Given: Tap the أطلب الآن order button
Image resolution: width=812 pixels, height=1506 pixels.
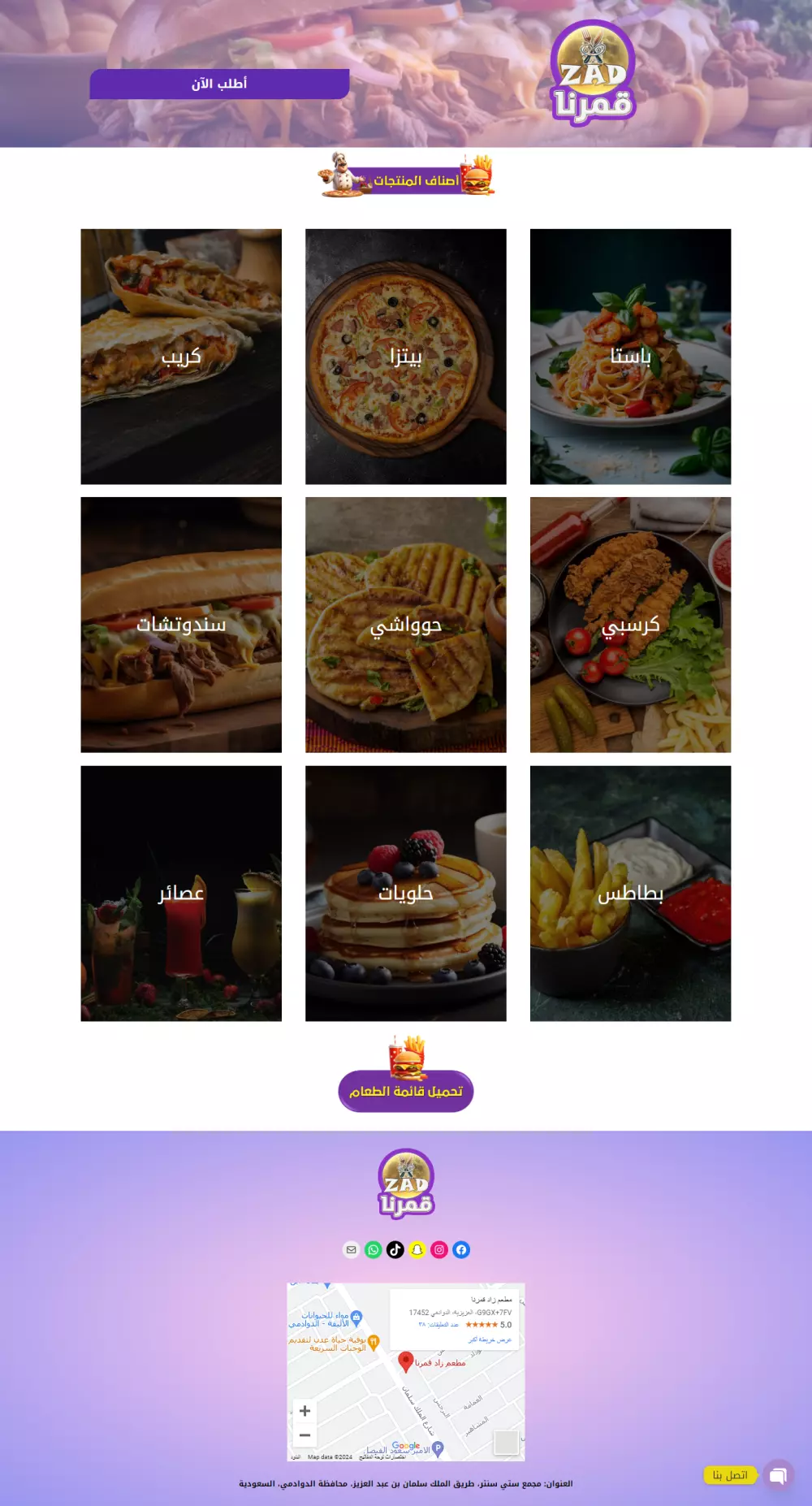Looking at the screenshot, I should pyautogui.click(x=219, y=84).
